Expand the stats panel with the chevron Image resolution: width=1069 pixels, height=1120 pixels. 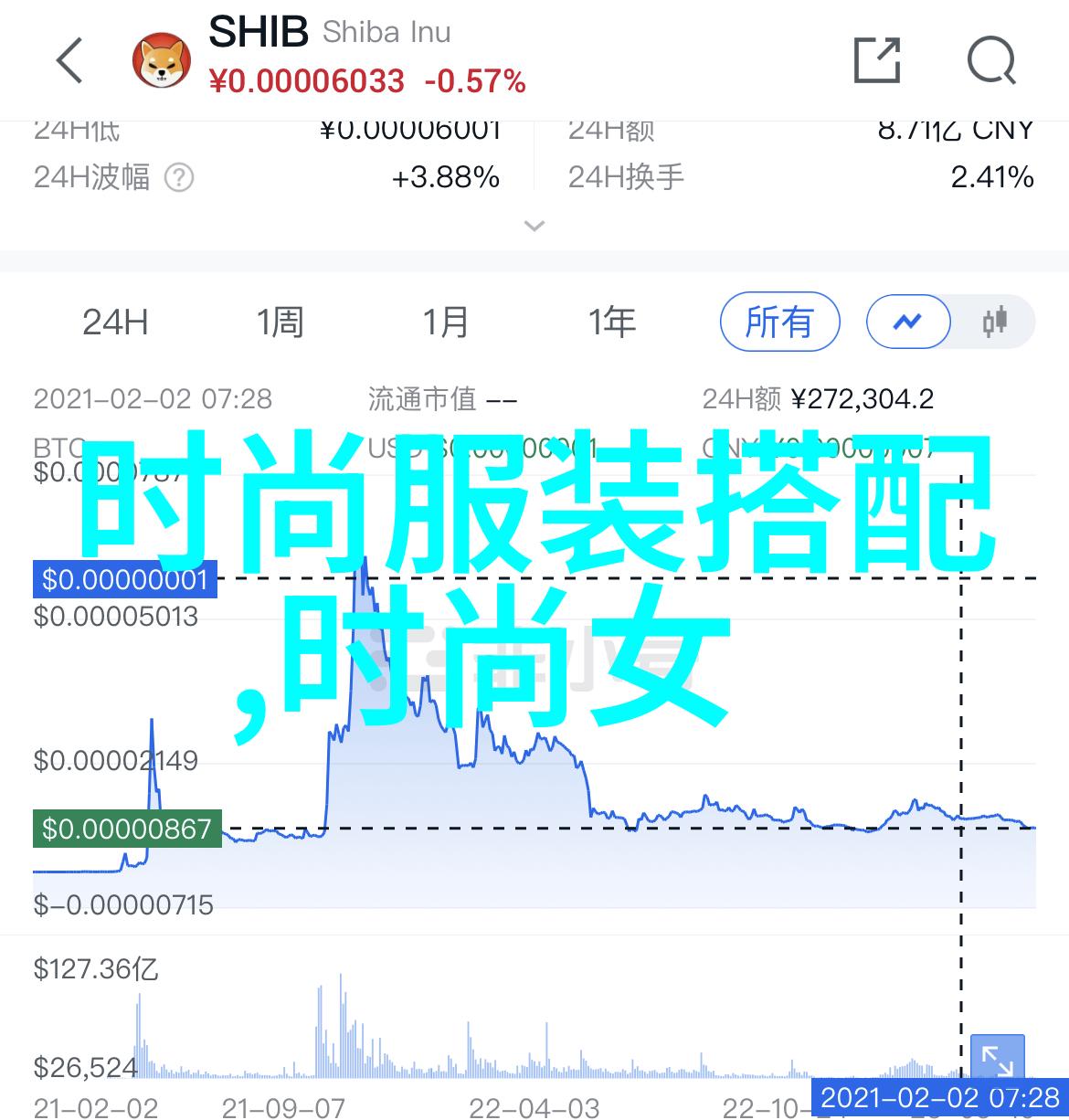[x=534, y=225]
